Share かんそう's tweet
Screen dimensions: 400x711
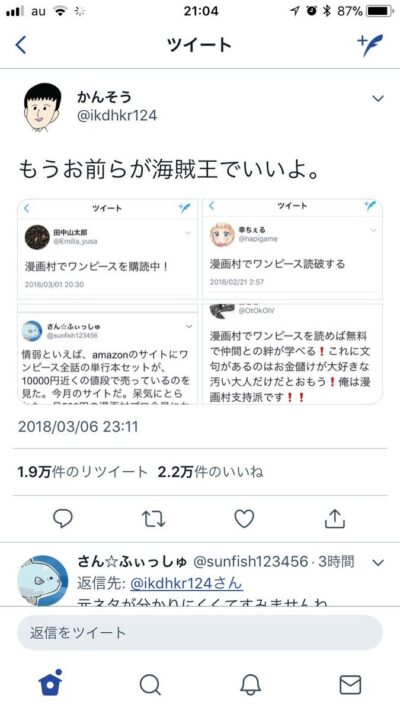(x=335, y=518)
